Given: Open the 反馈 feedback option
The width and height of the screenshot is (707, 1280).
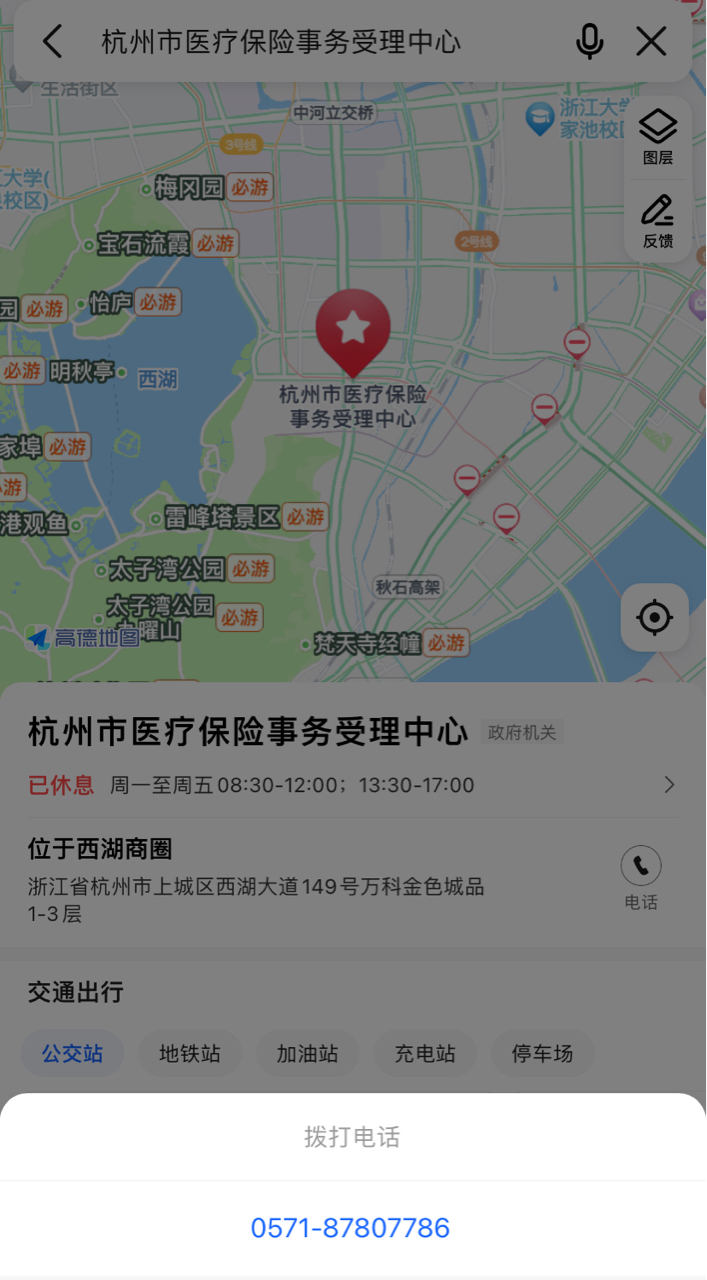Looking at the screenshot, I should pos(657,221).
